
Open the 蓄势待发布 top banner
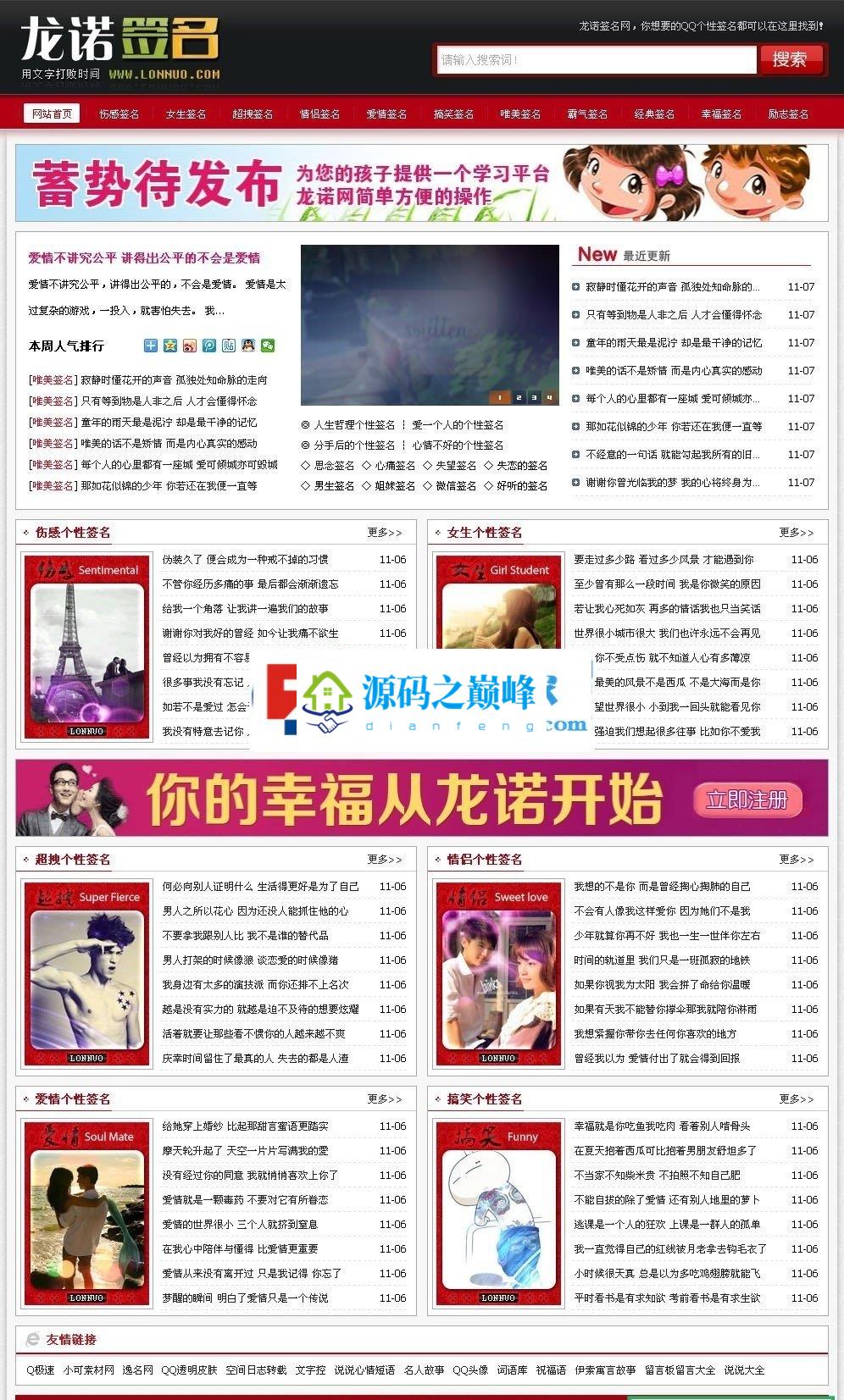click(x=422, y=183)
